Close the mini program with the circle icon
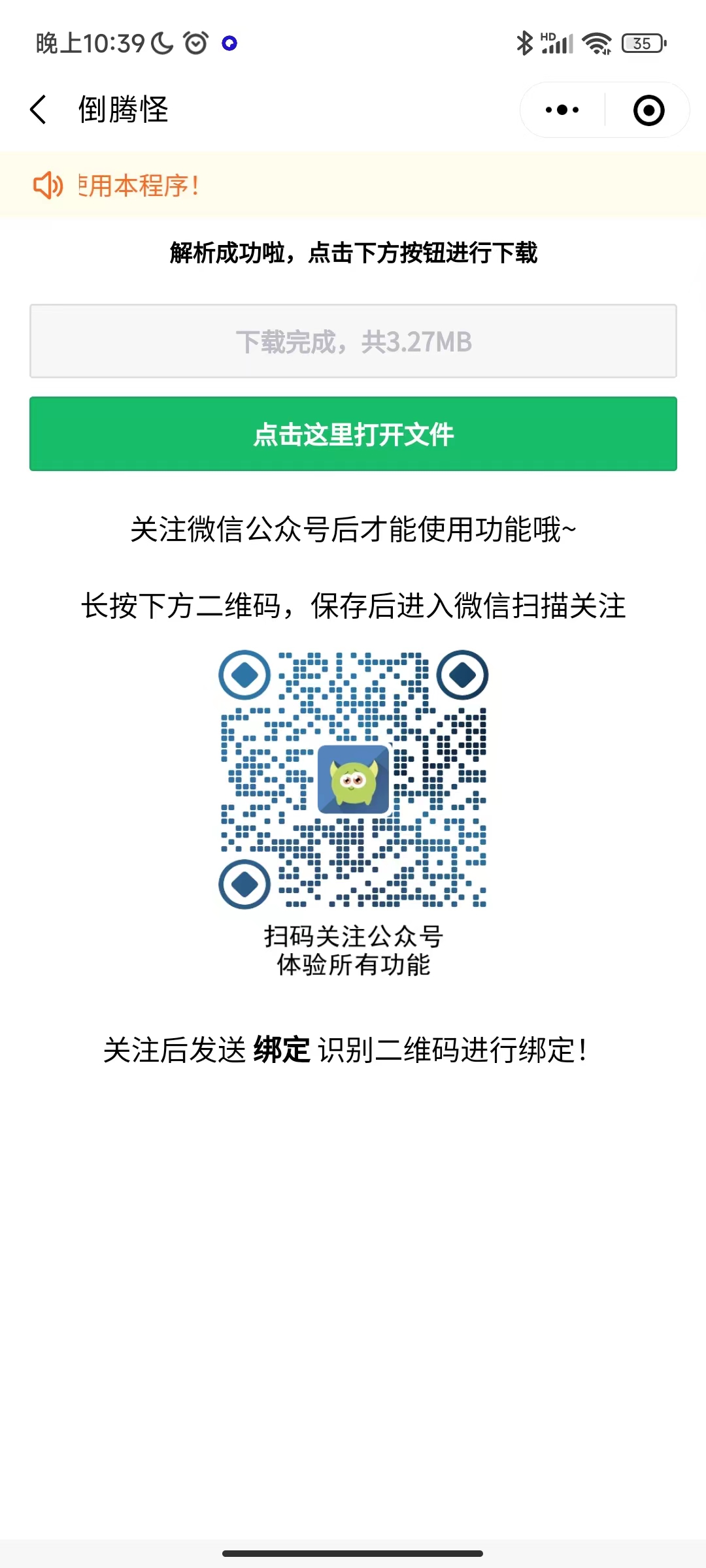This screenshot has width=706, height=1568. pos(648,110)
